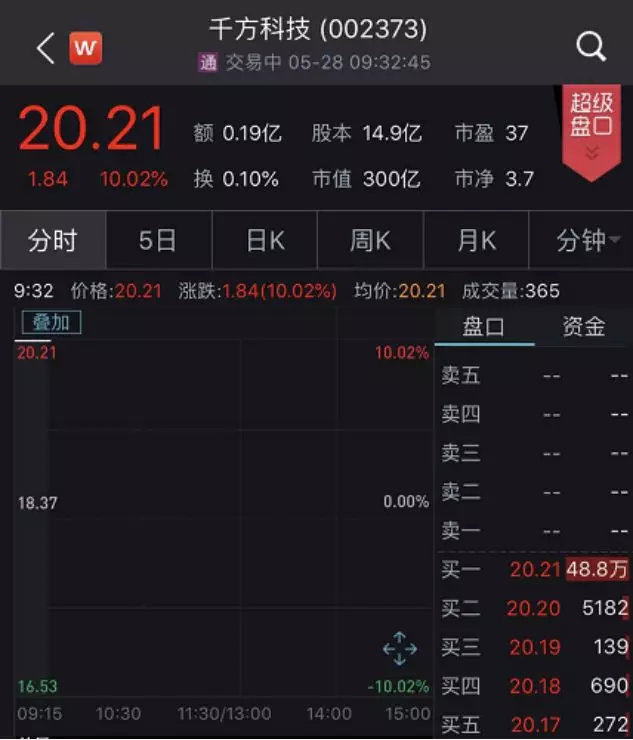The image size is (633, 740).
Task: Select the 月K monthly chart
Action: (476, 240)
